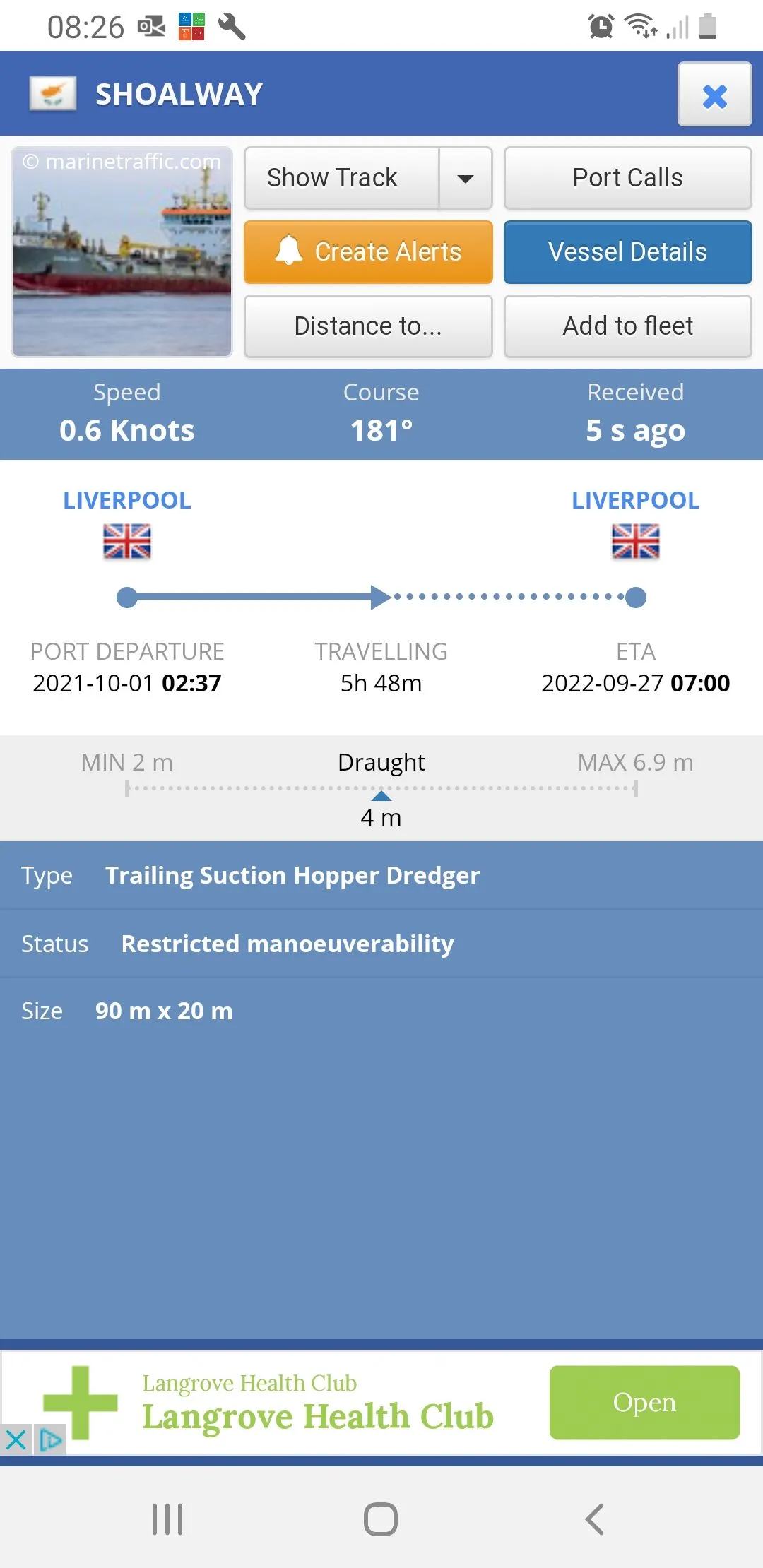Open the LIVERPOOL destination port link
The height and width of the screenshot is (1568, 763).
click(x=635, y=500)
